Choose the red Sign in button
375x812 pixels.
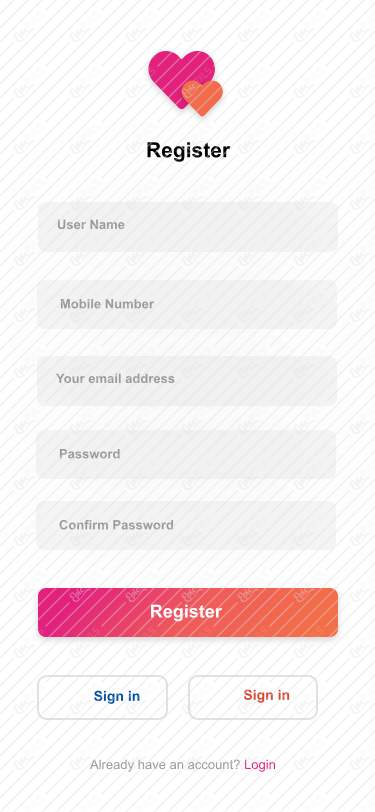click(x=253, y=697)
